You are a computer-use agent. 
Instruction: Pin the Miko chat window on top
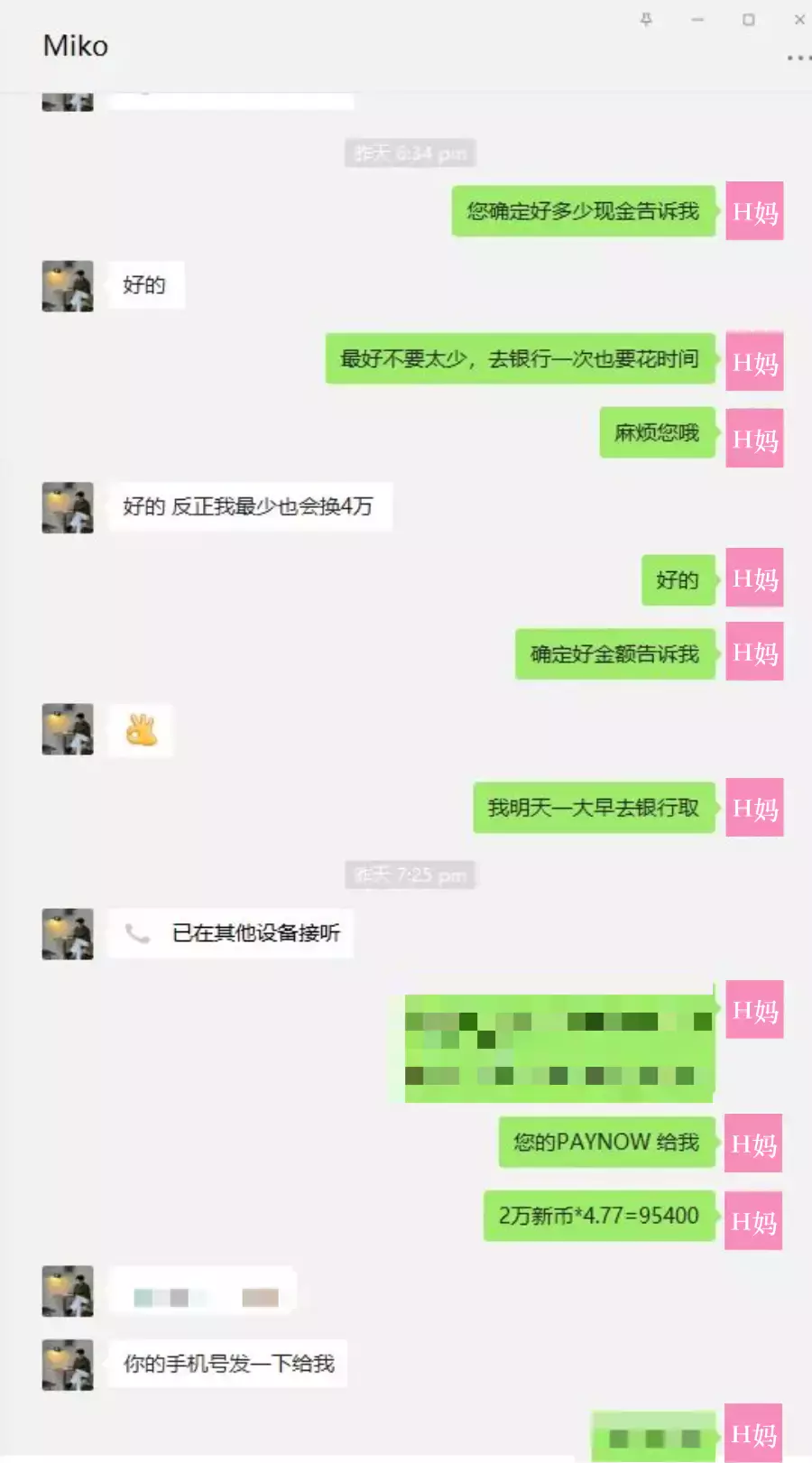click(646, 18)
